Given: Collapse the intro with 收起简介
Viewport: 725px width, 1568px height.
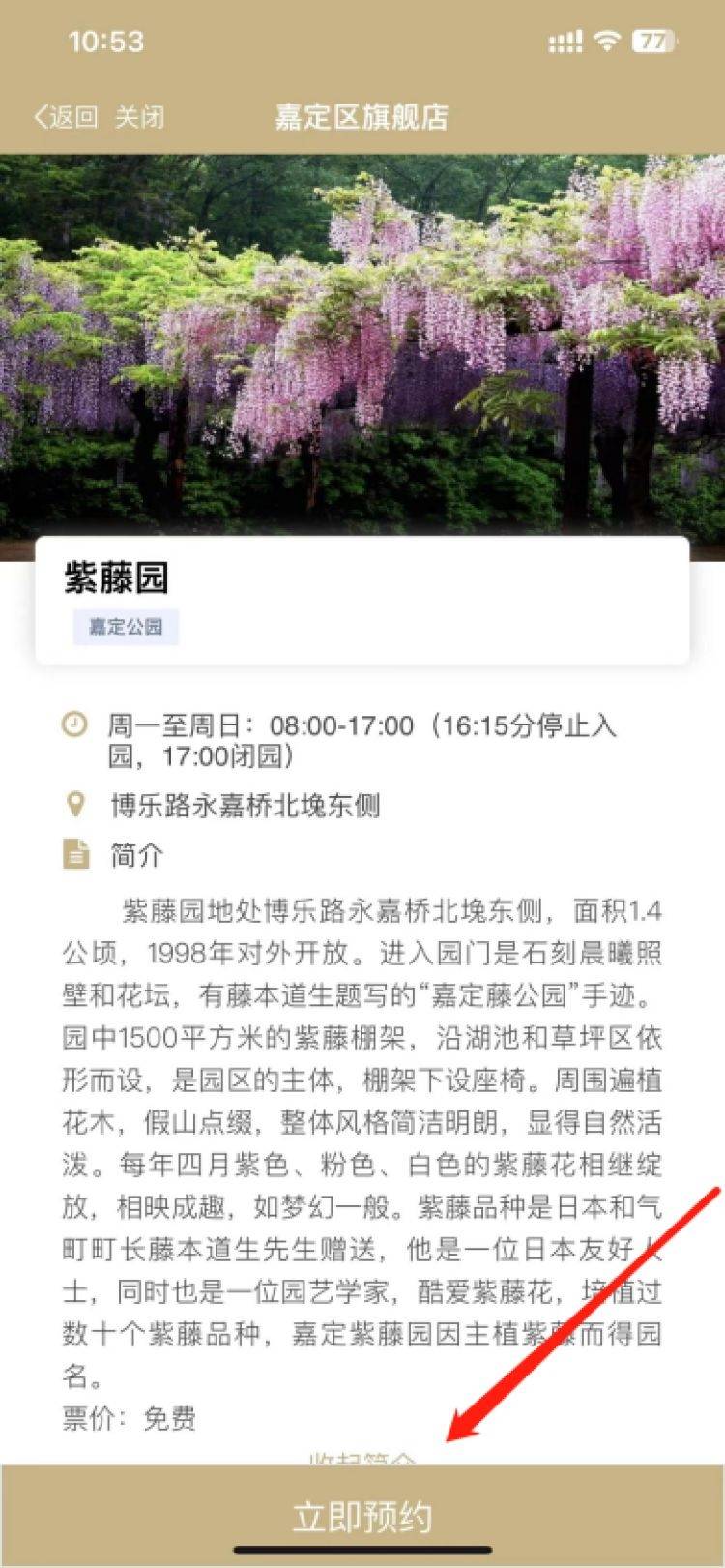Looking at the screenshot, I should pyautogui.click(x=362, y=1458).
